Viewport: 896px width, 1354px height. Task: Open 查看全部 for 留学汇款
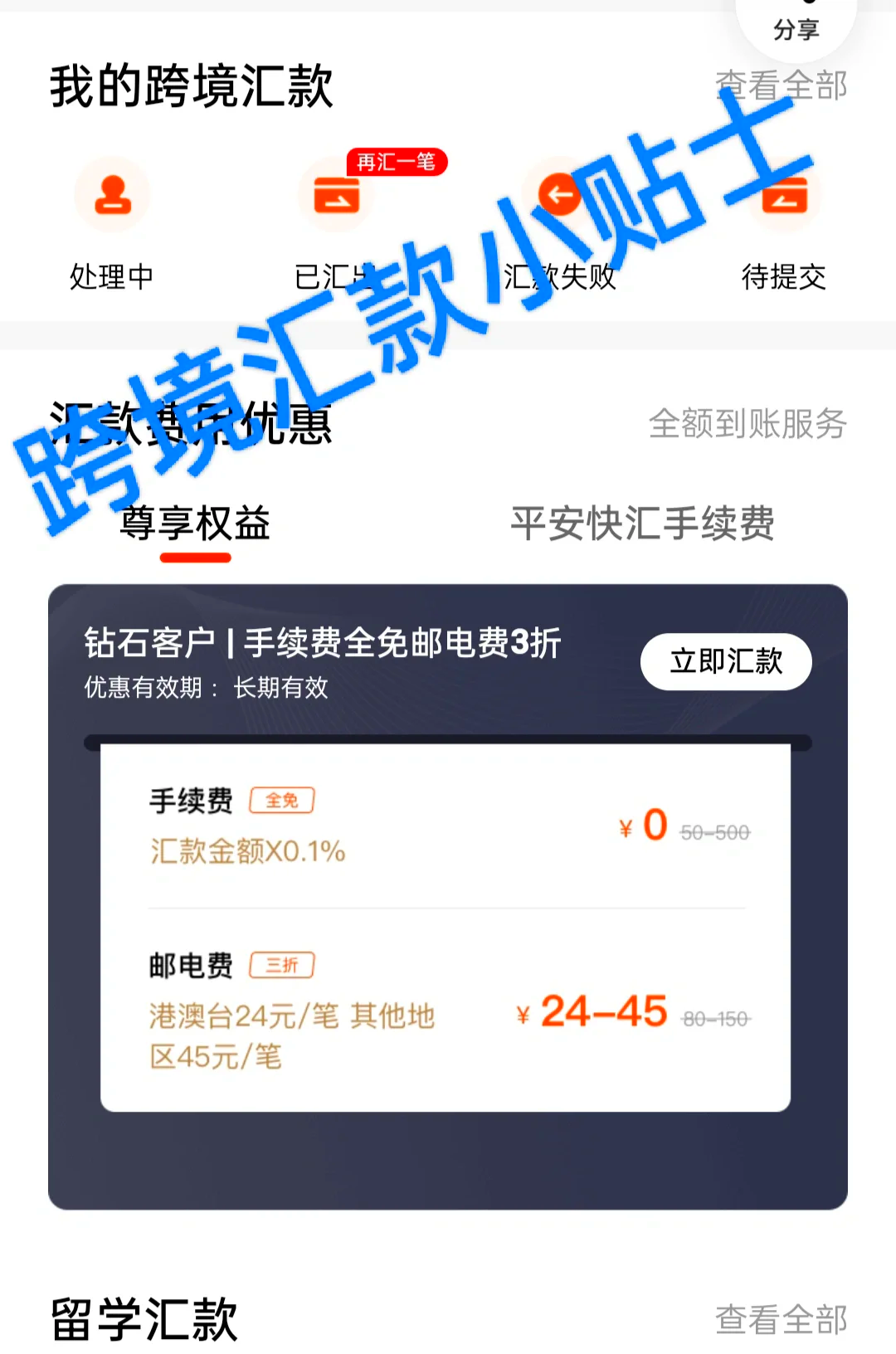pos(781,1319)
